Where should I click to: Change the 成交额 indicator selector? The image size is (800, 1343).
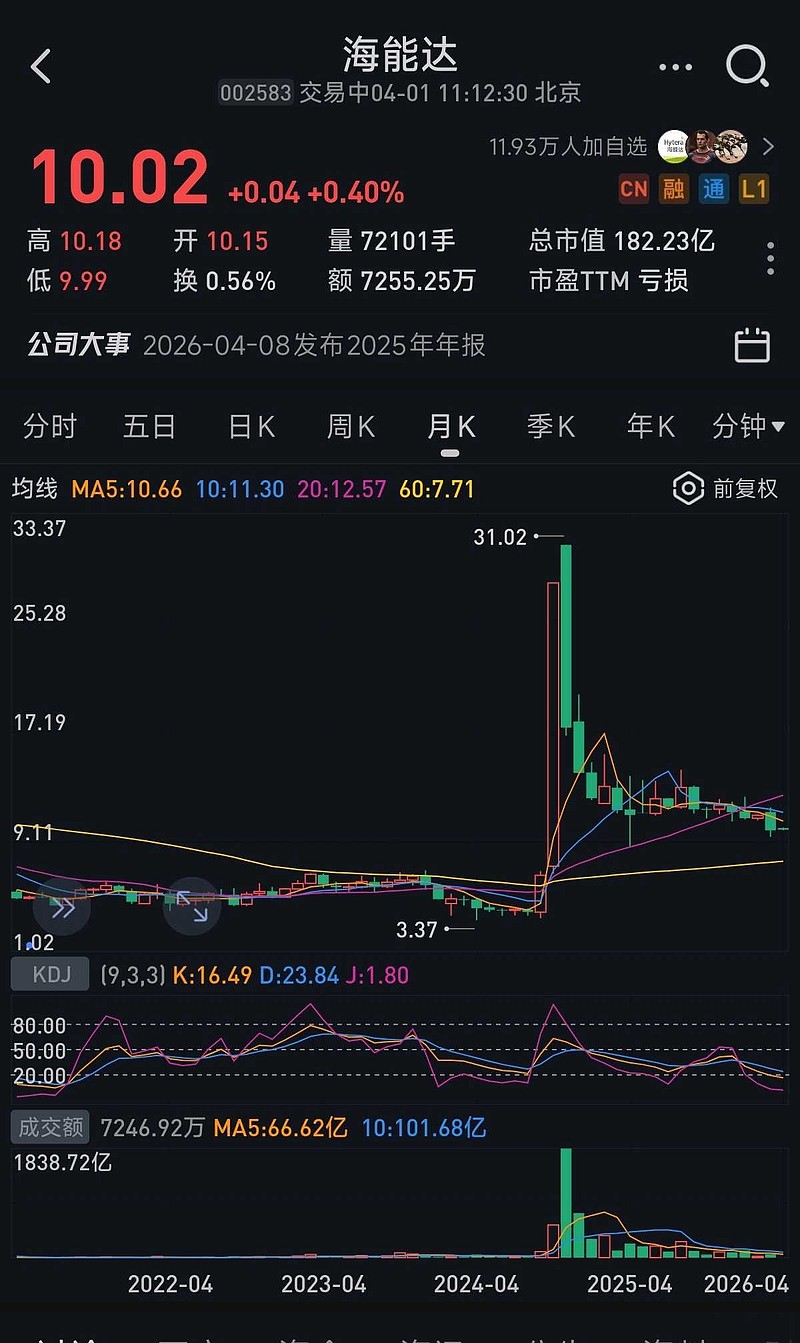[x=50, y=1128]
